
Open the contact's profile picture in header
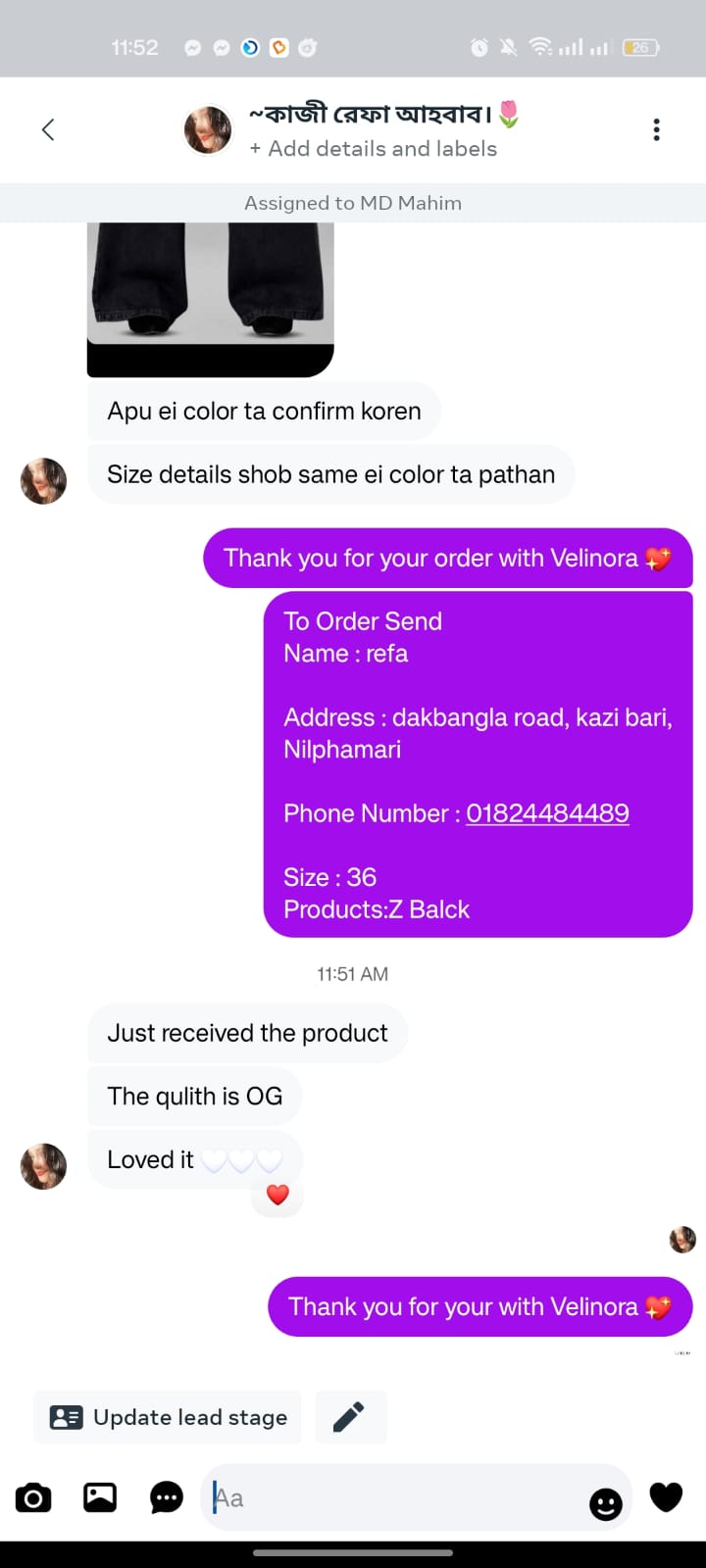[x=208, y=130]
